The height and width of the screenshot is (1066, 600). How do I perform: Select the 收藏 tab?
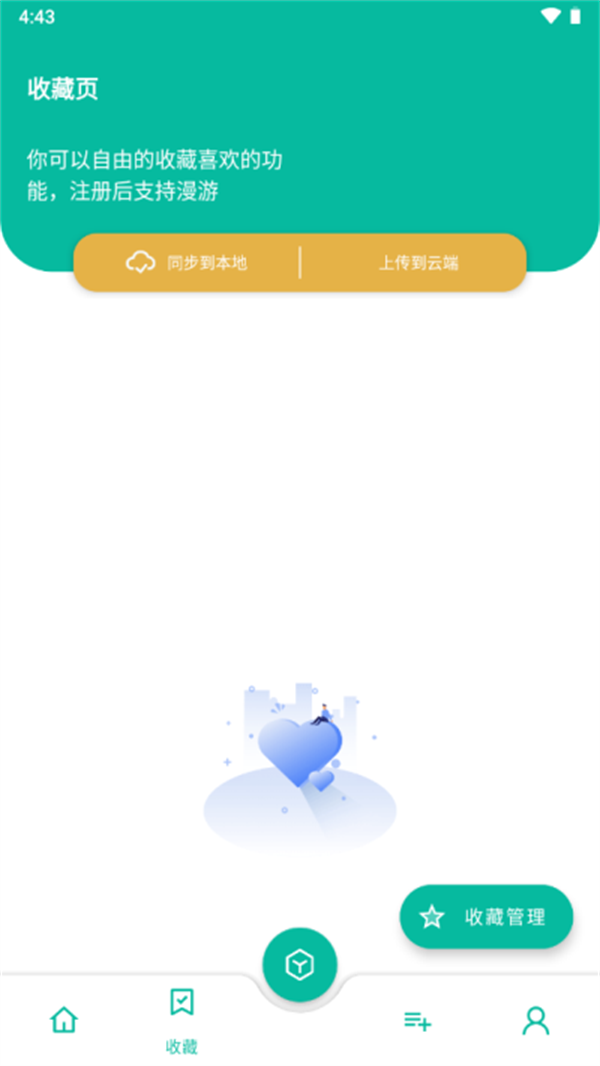(182, 1018)
